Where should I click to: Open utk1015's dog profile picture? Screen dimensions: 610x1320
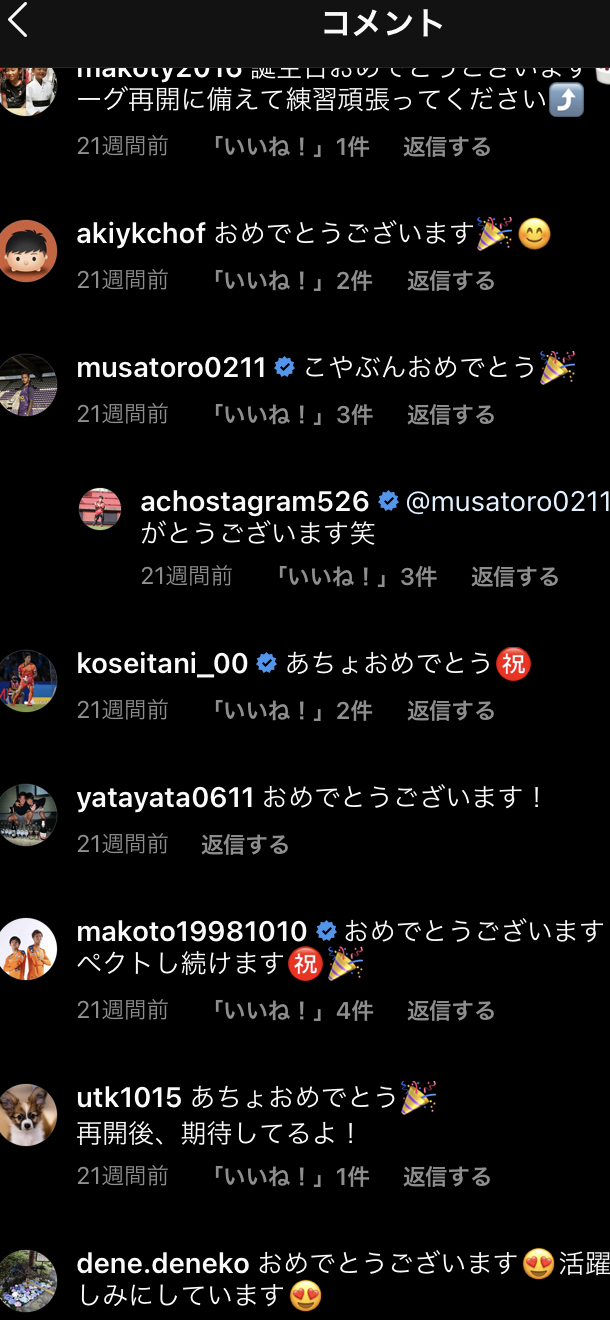(x=28, y=1114)
